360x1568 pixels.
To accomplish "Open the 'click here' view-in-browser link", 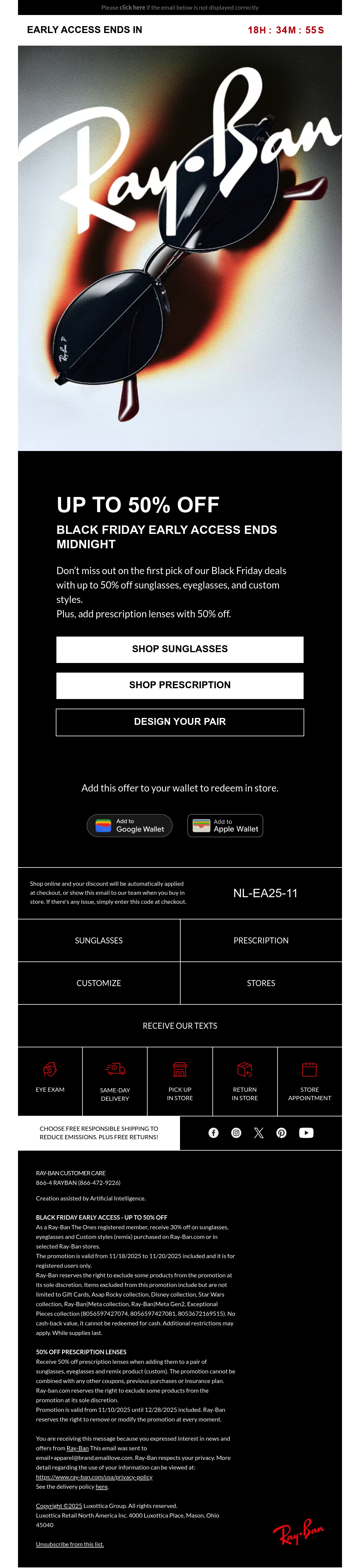I will 132,8.
